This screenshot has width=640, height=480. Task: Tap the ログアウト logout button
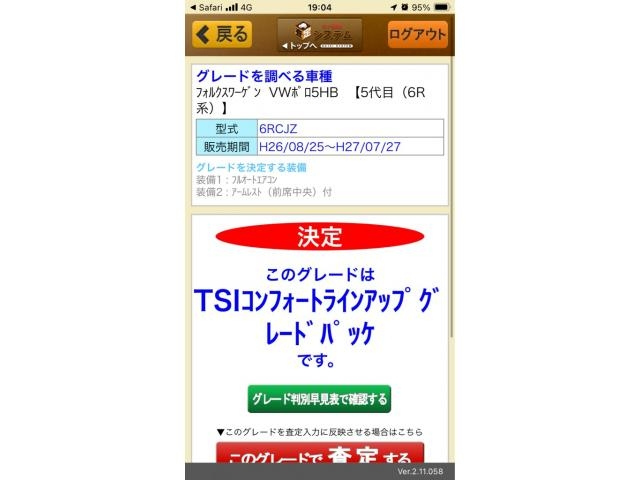tap(417, 34)
